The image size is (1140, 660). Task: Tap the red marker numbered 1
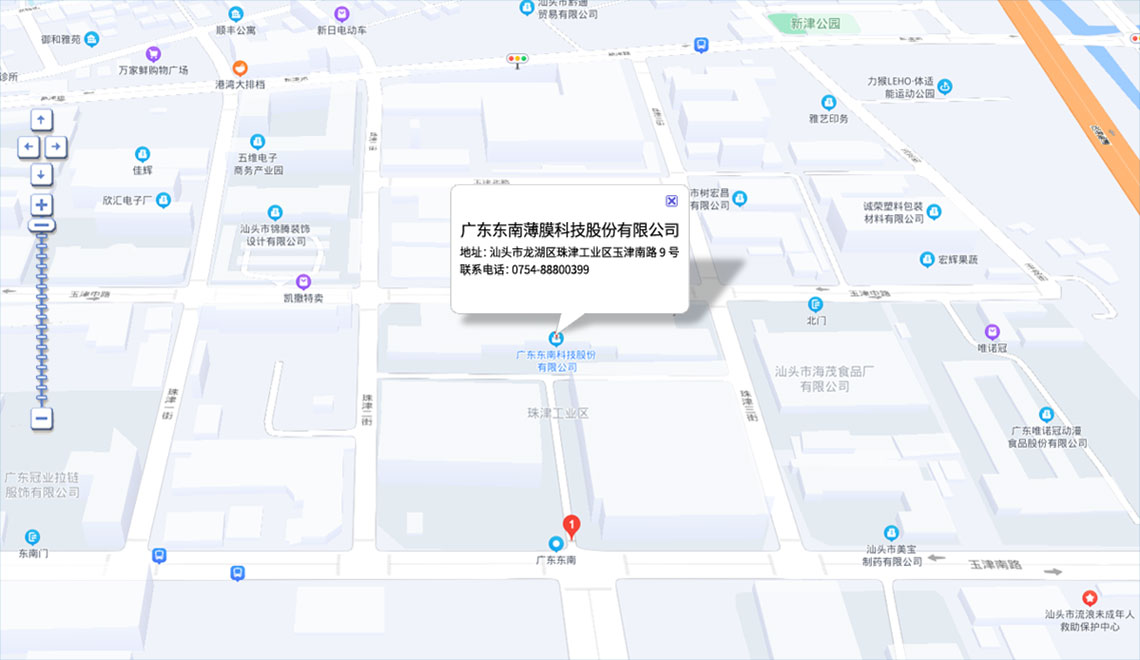tap(571, 525)
